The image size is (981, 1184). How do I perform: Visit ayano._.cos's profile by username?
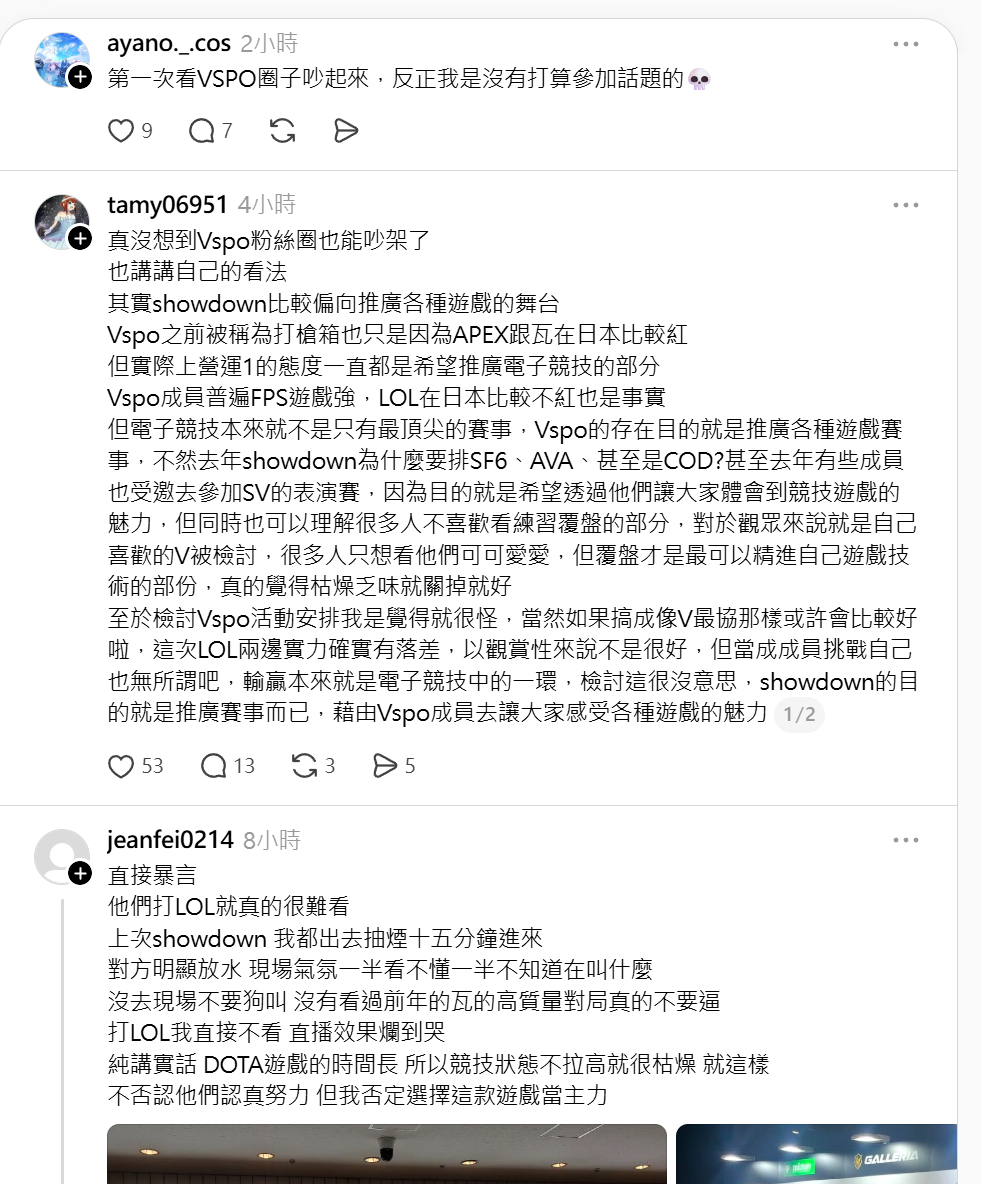[x=169, y=43]
